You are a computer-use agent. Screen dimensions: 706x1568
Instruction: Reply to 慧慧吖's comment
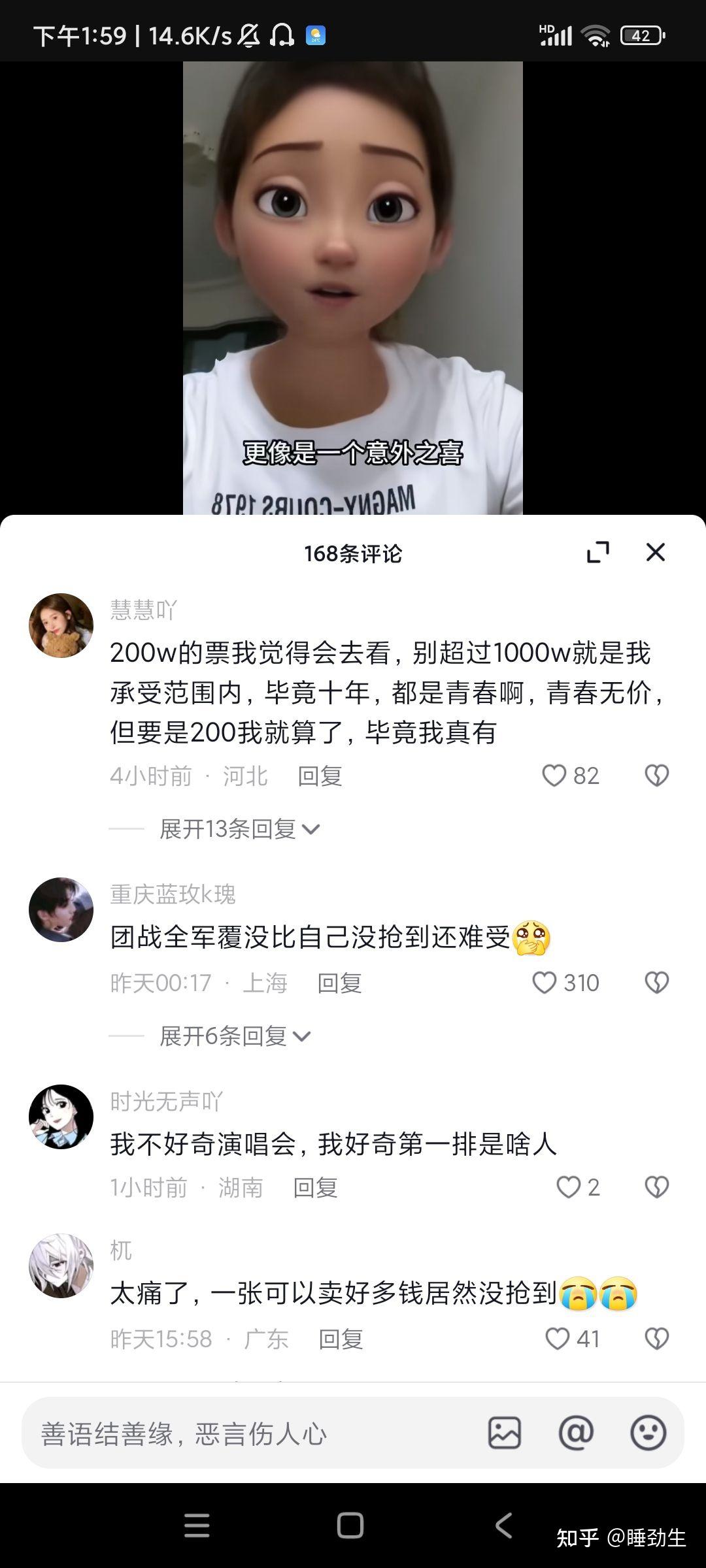pos(320,776)
